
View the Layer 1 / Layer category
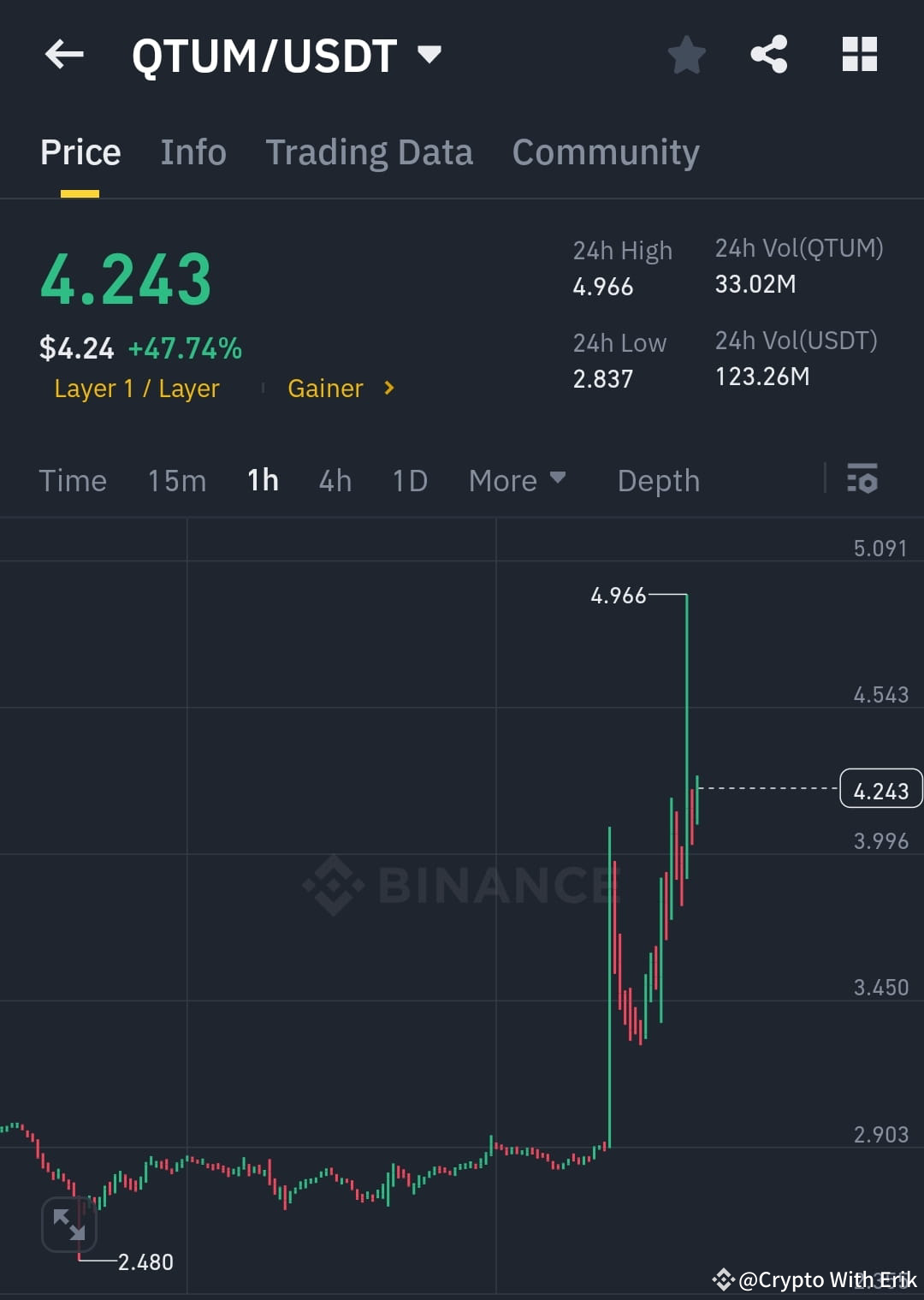tap(136, 388)
